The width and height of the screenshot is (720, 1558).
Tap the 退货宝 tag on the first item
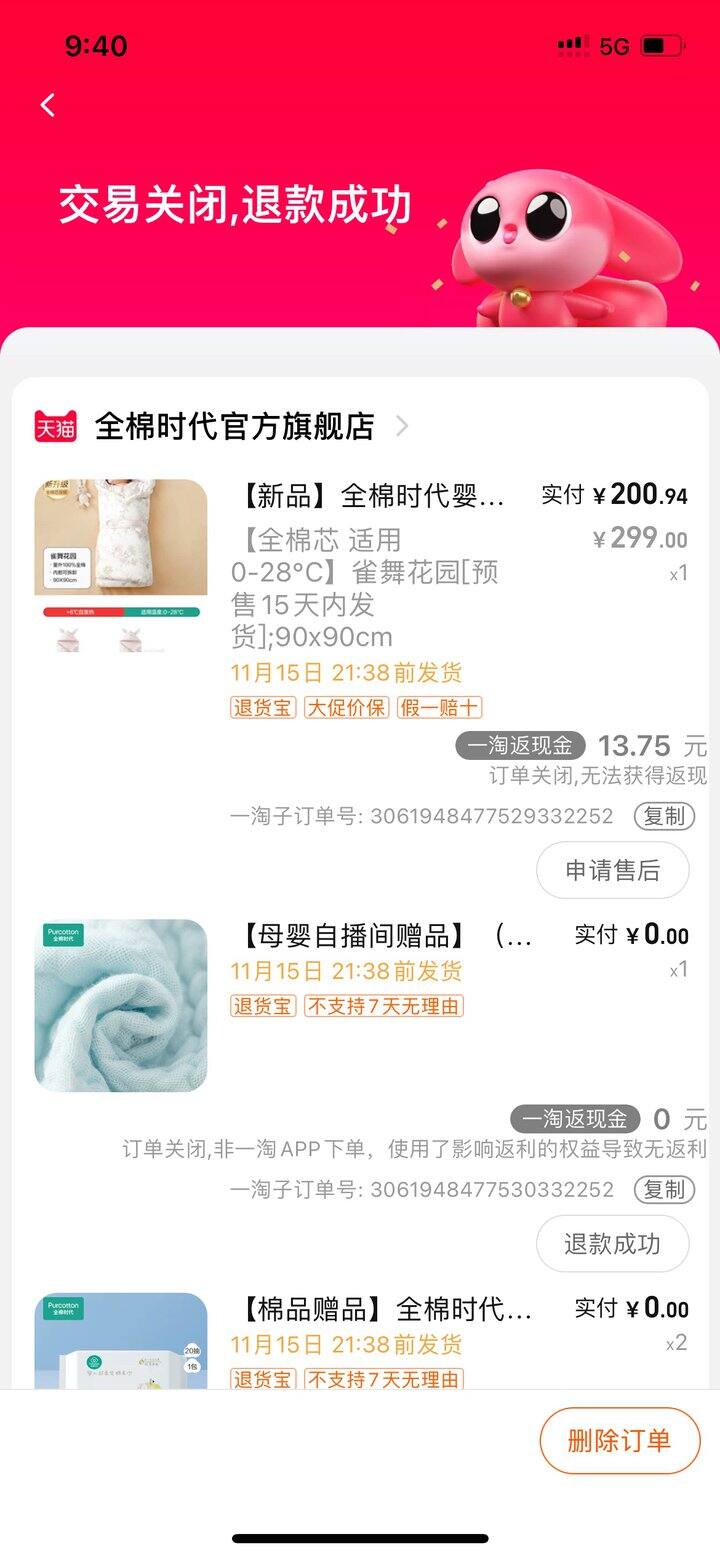click(262, 707)
